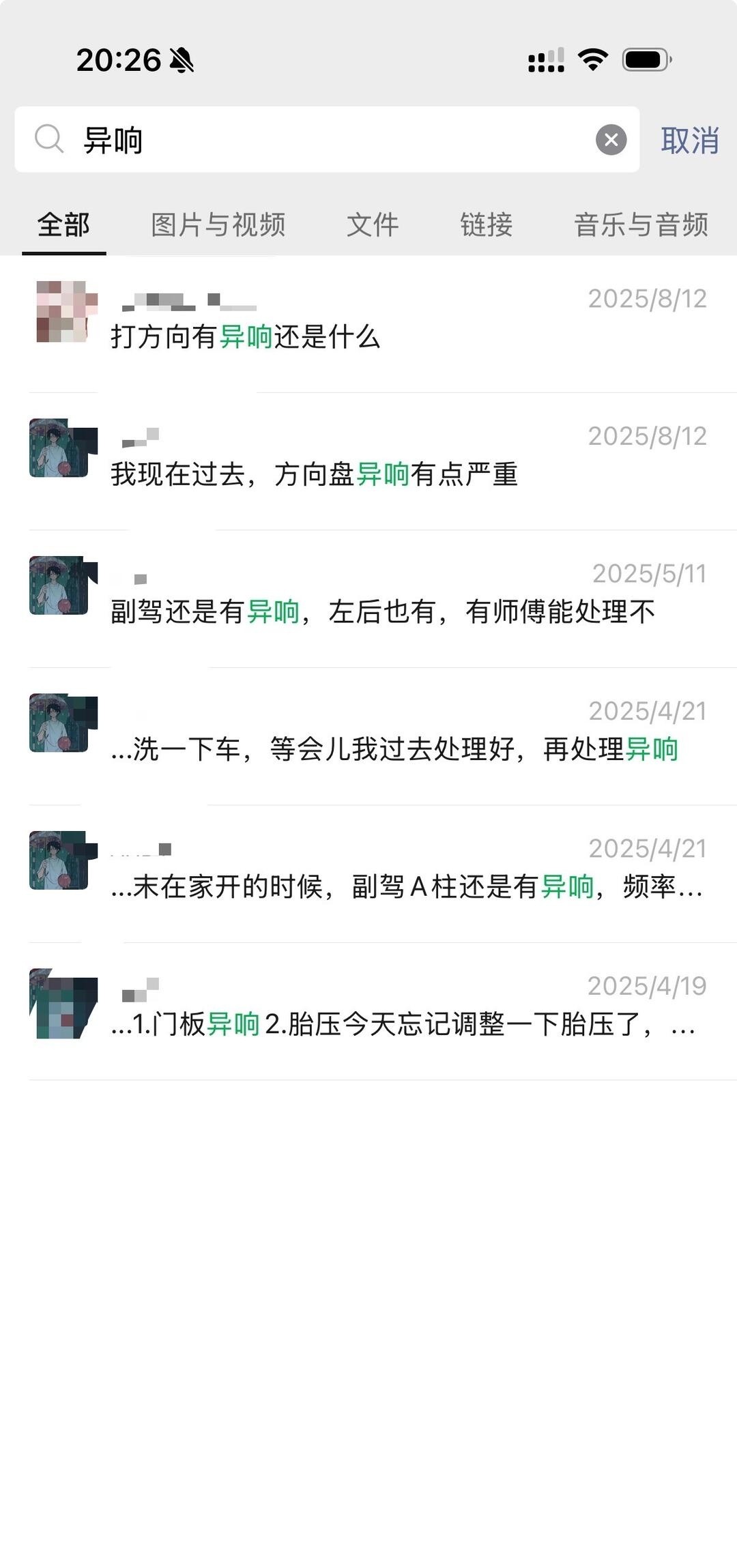This screenshot has height=1568, width=737.
Task: Open the 文件 tab
Action: pyautogui.click(x=373, y=225)
